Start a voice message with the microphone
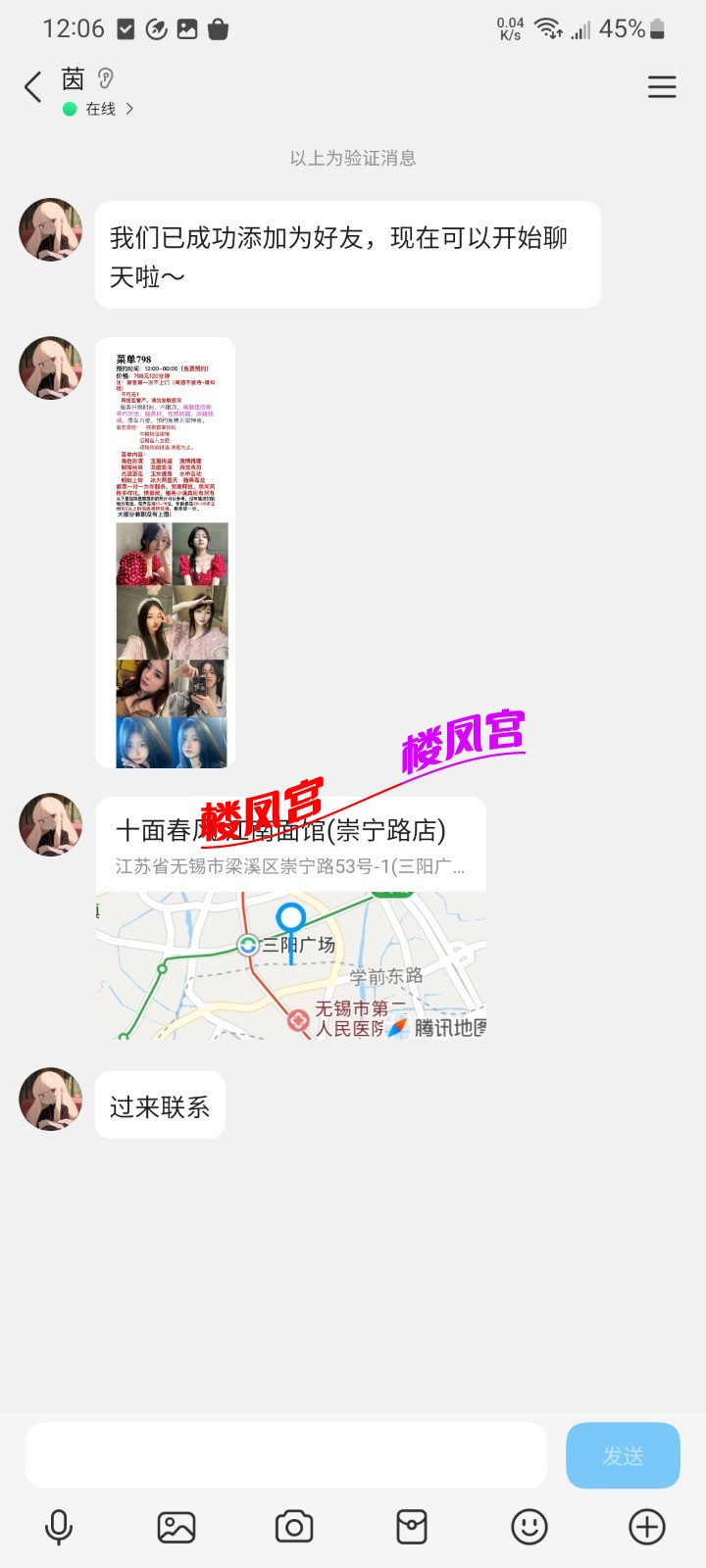This screenshot has width=706, height=1568. point(59,1527)
